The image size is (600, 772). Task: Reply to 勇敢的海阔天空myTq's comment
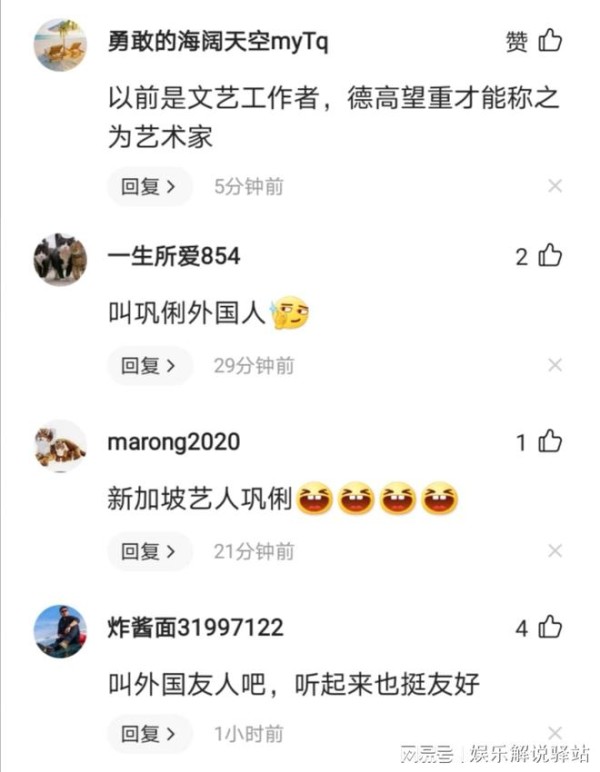pyautogui.click(x=149, y=186)
